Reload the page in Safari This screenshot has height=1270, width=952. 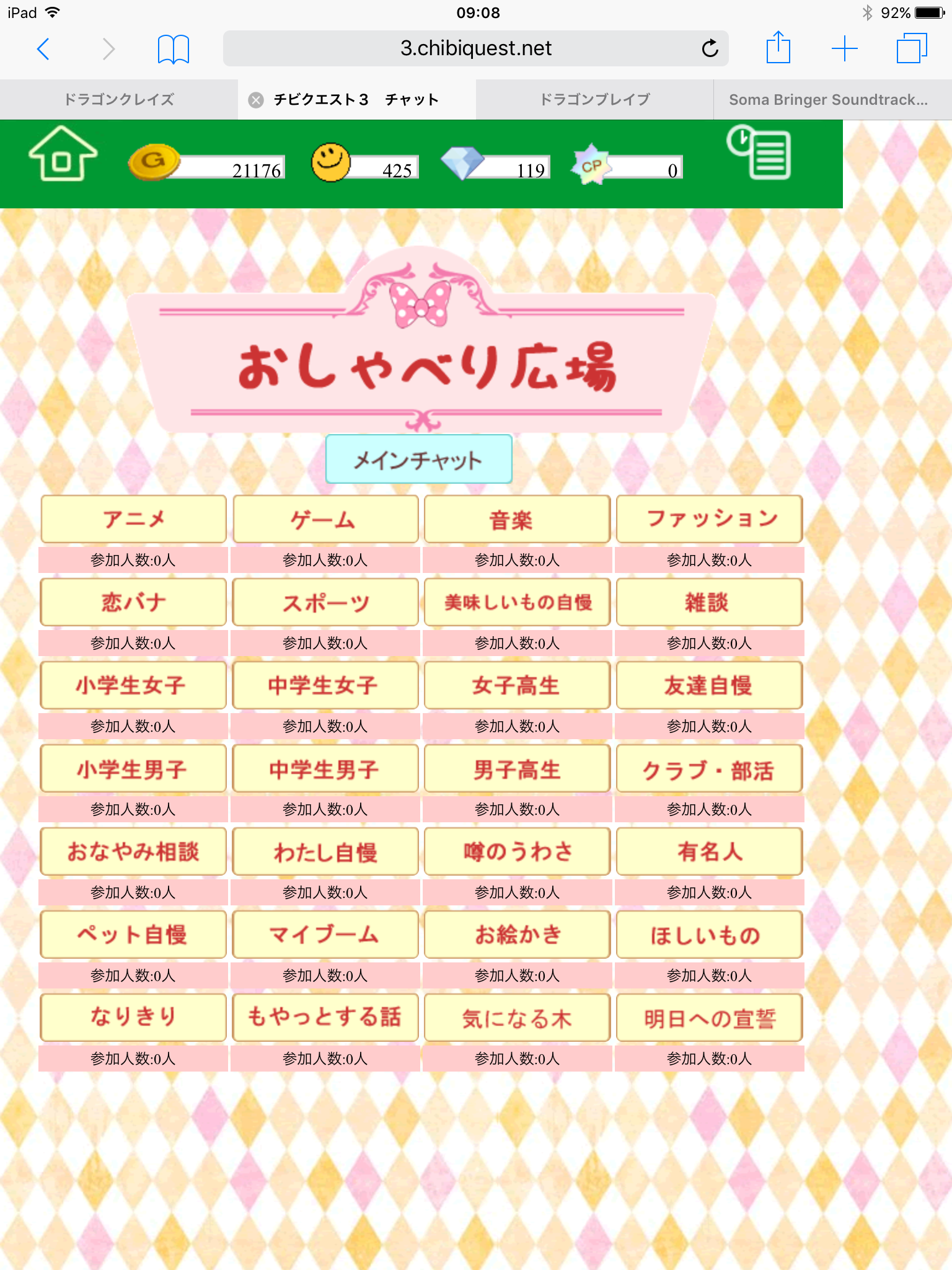[710, 48]
